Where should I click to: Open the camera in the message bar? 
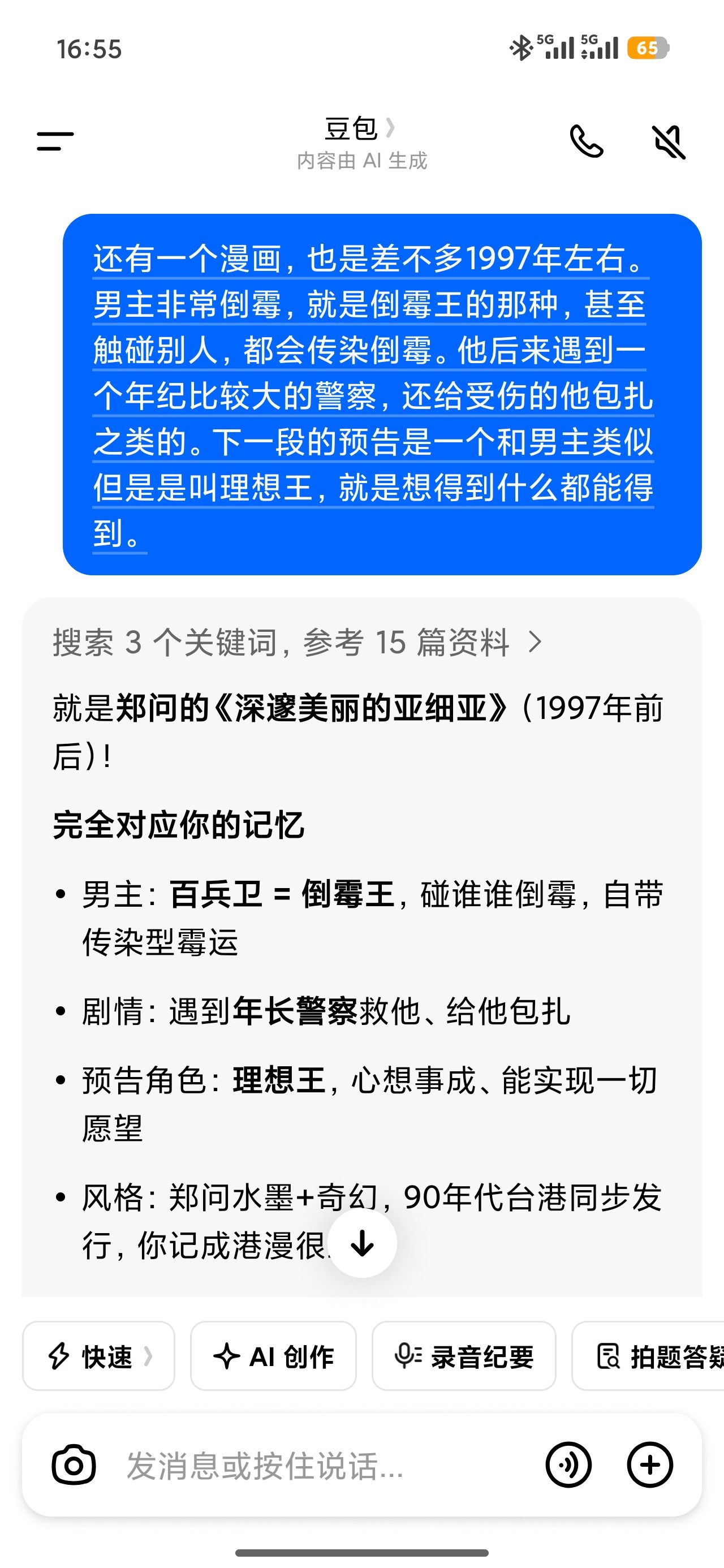74,1465
